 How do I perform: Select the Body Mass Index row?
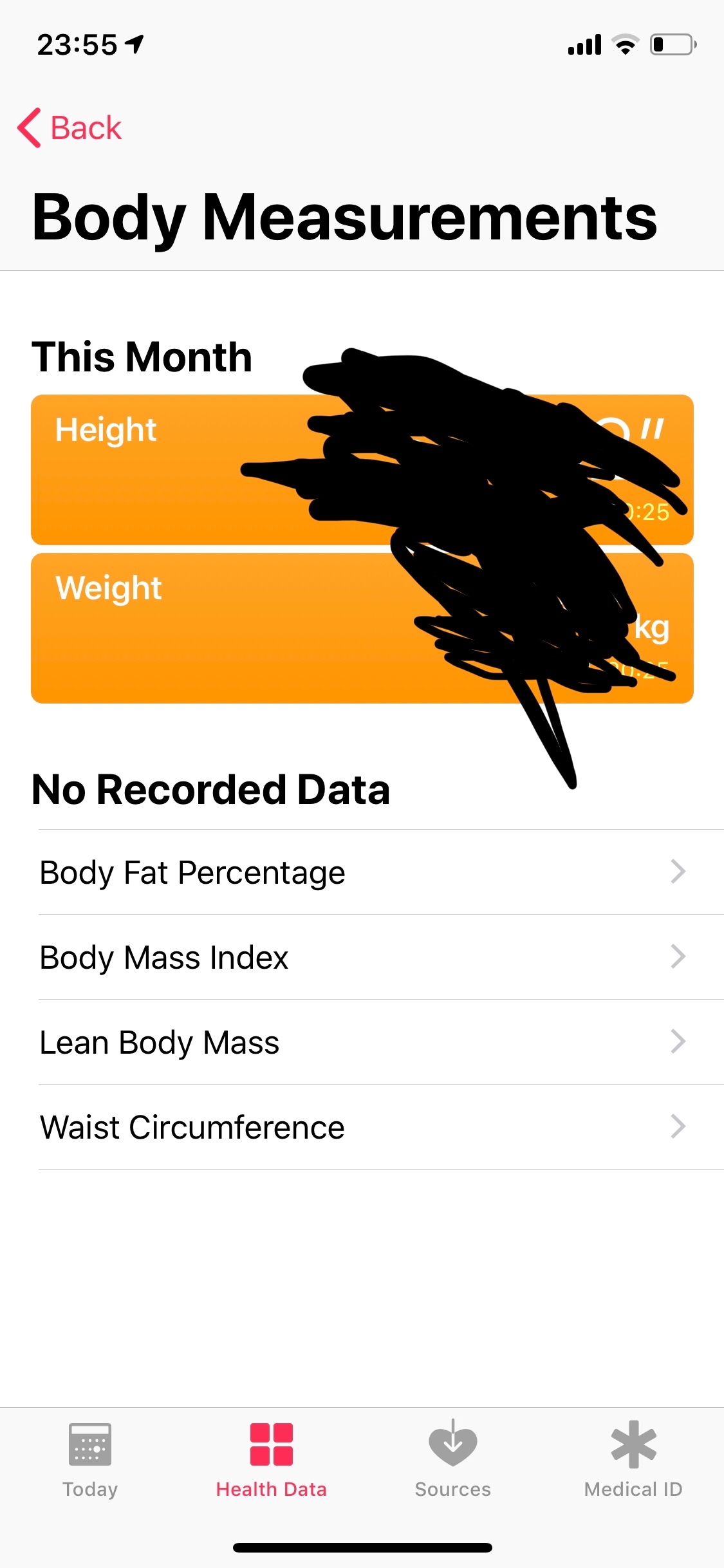pos(362,957)
